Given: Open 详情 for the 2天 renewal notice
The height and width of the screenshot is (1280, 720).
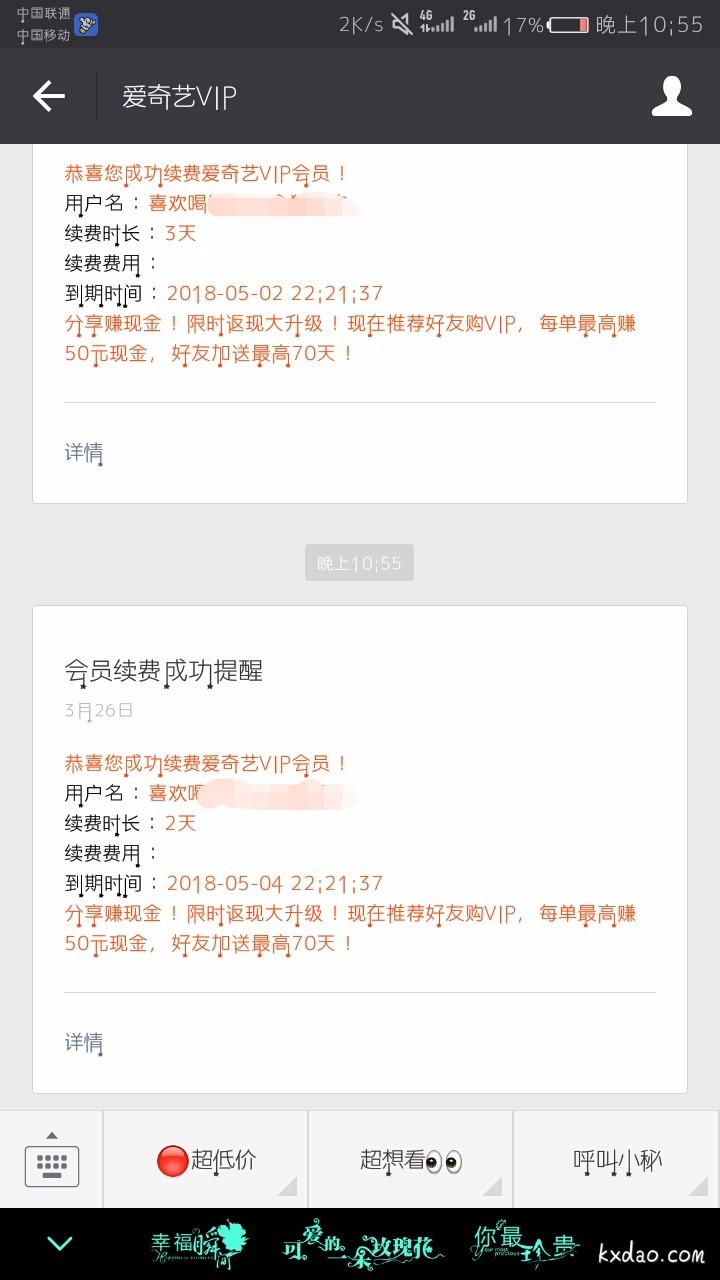Looking at the screenshot, I should coord(84,1042).
